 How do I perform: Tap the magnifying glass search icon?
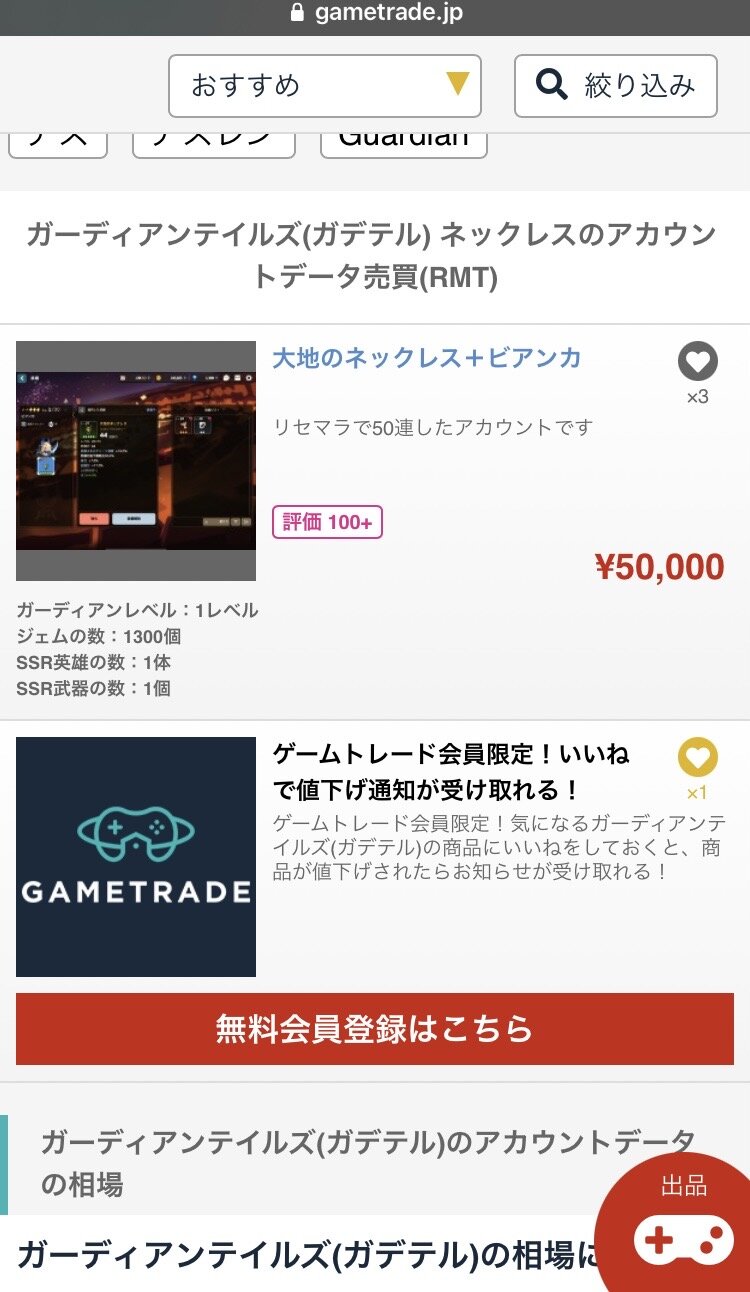point(550,85)
